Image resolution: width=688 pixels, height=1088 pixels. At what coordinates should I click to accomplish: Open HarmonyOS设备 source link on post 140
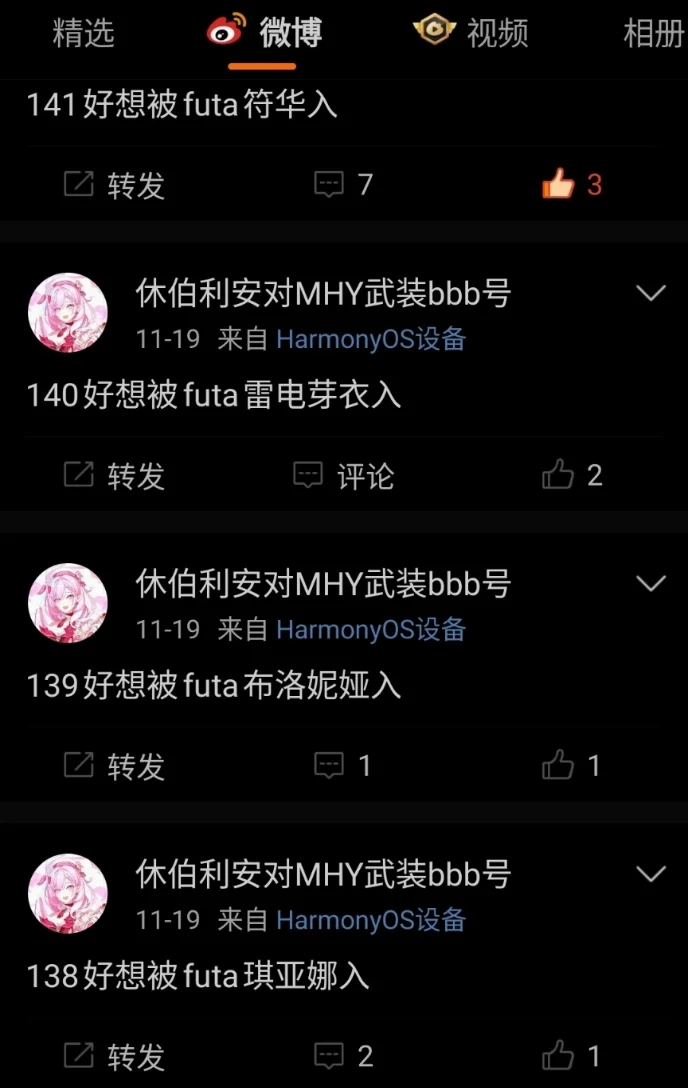point(371,340)
